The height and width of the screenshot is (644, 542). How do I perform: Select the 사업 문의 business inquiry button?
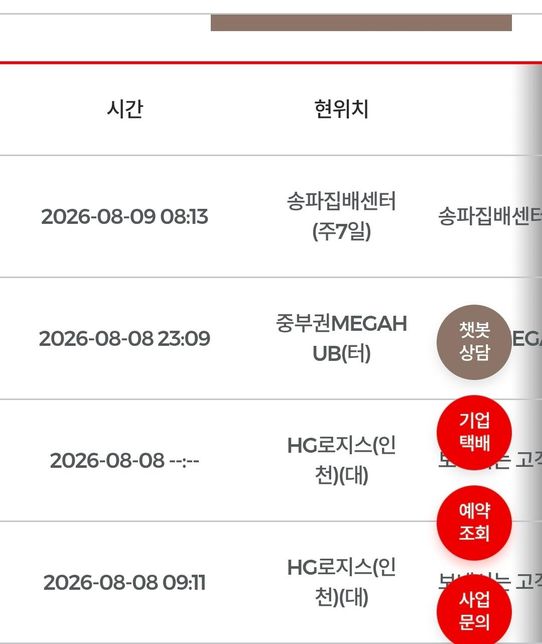474,610
